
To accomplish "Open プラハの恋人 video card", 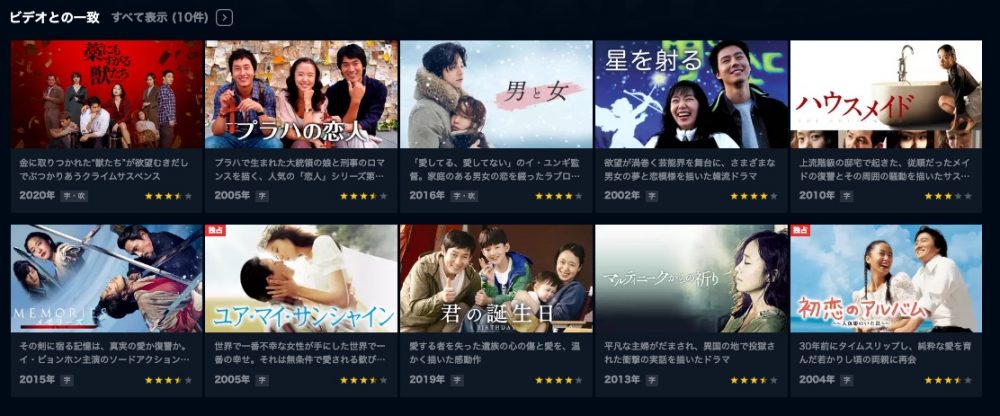I will pyautogui.click(x=301, y=95).
